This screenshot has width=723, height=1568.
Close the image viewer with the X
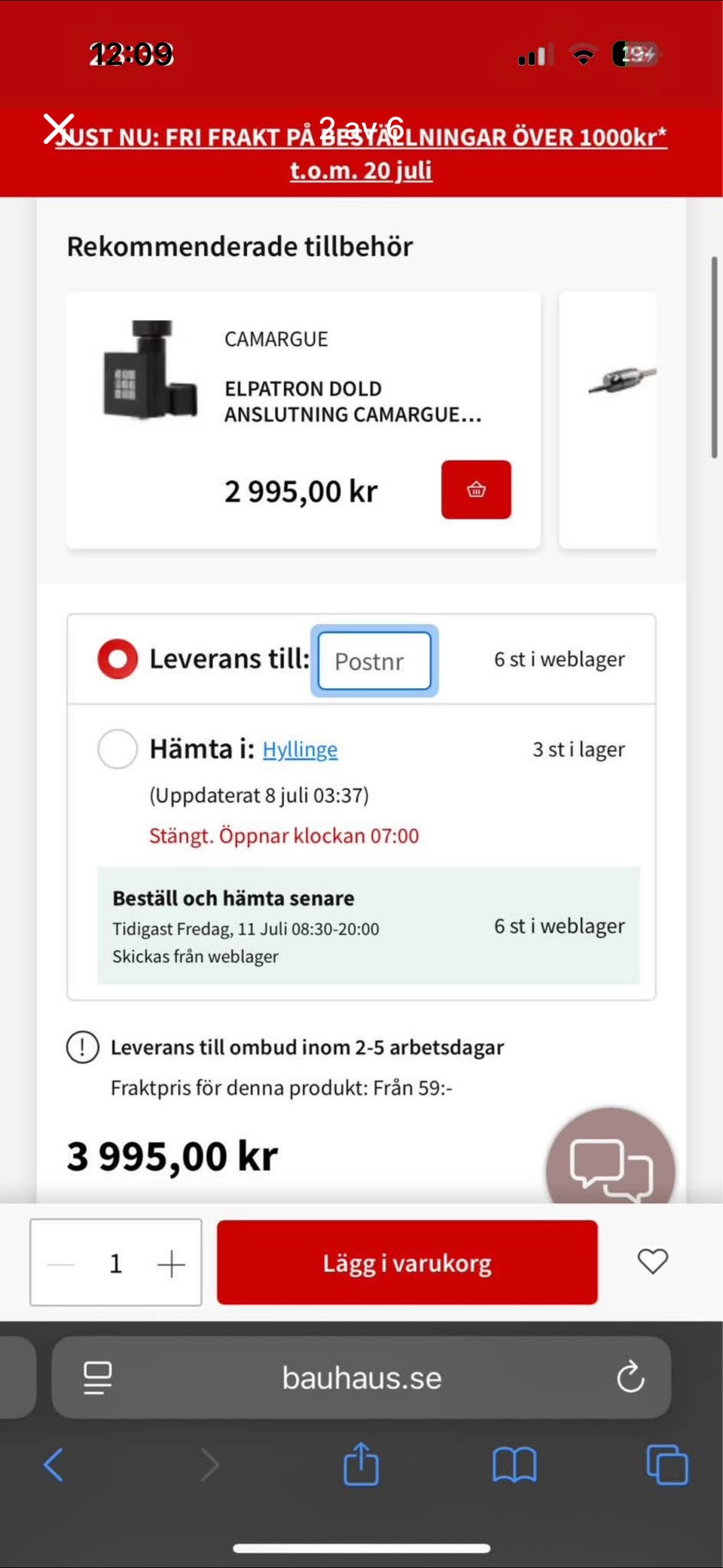[59, 129]
